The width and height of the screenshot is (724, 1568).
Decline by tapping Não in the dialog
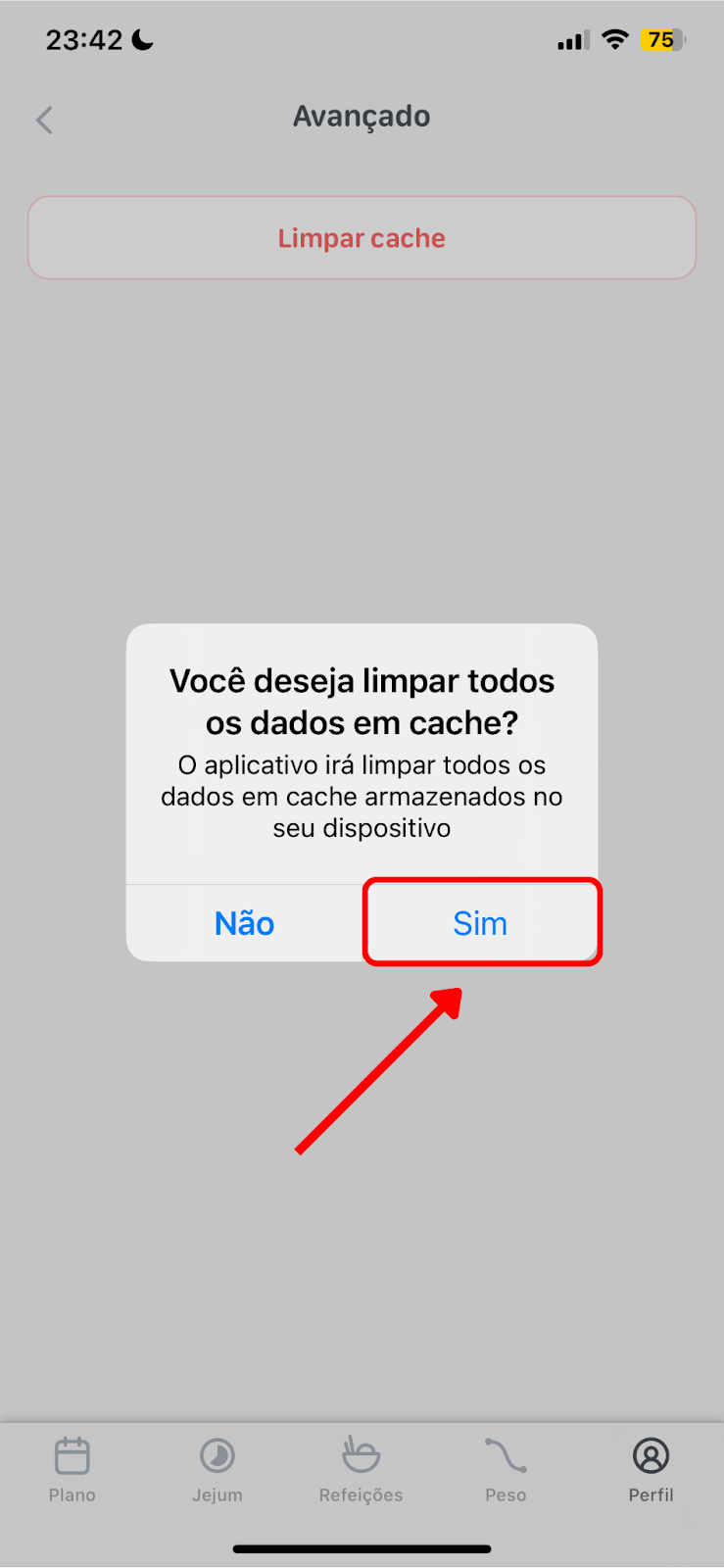point(244,922)
